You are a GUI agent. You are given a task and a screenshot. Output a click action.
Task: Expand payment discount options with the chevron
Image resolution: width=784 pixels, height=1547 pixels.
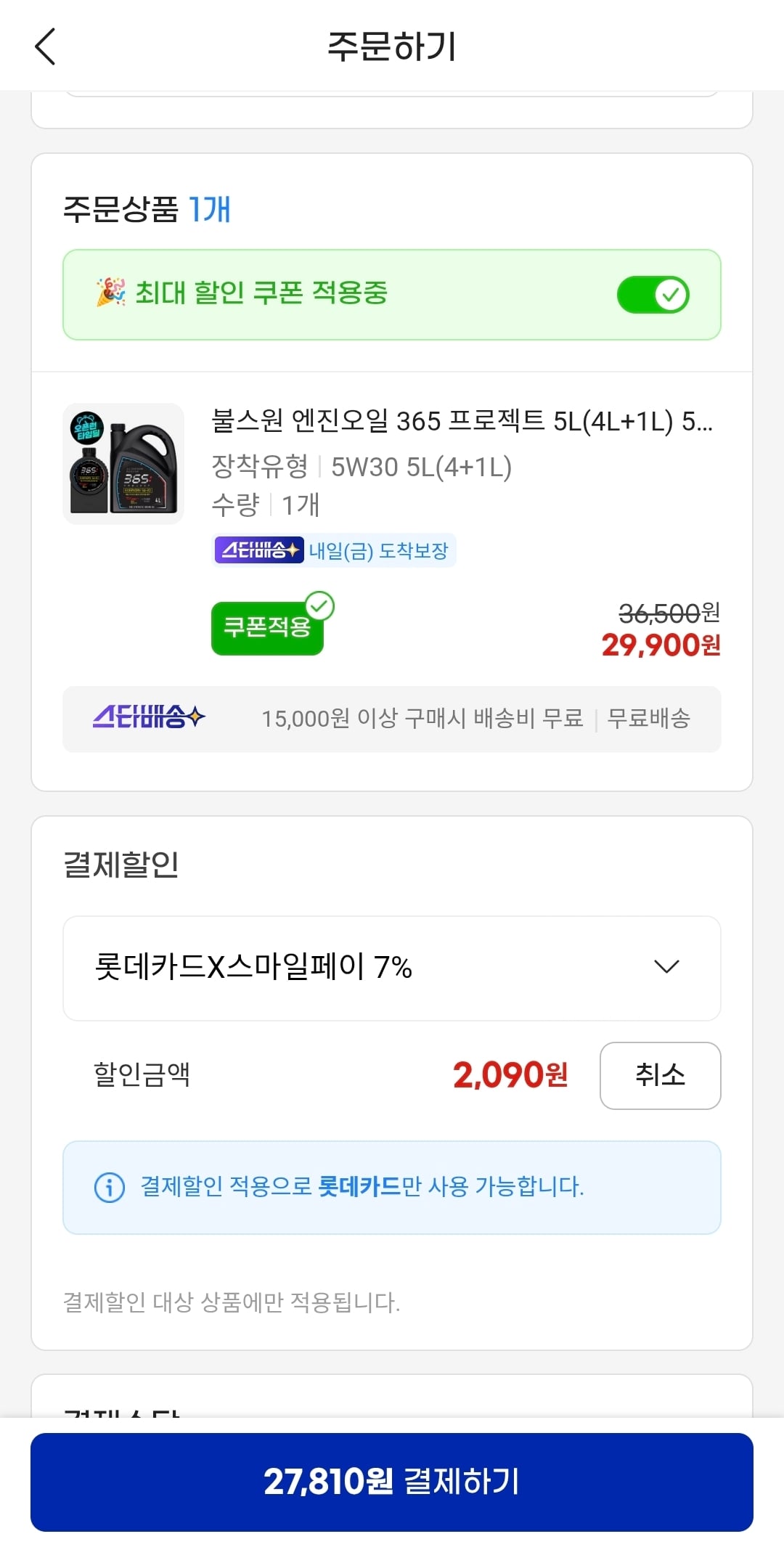665,968
